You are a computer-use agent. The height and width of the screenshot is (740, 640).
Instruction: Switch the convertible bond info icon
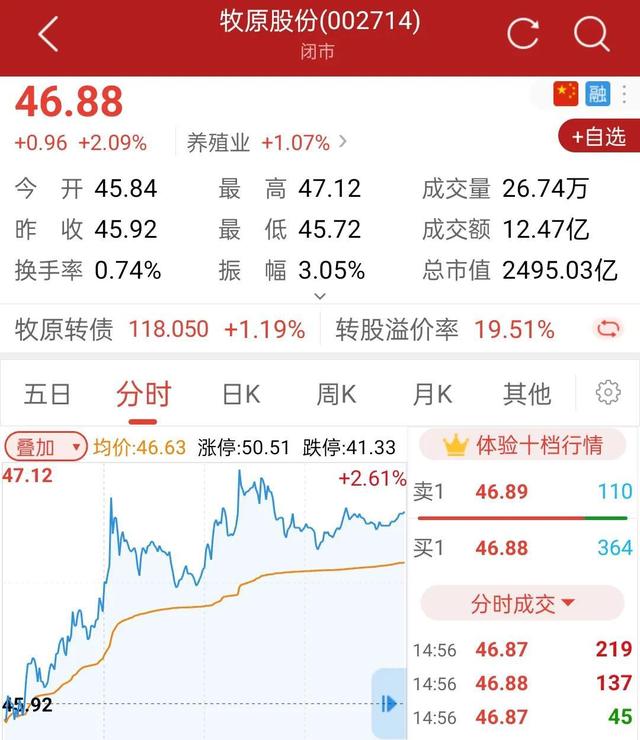[x=607, y=329]
